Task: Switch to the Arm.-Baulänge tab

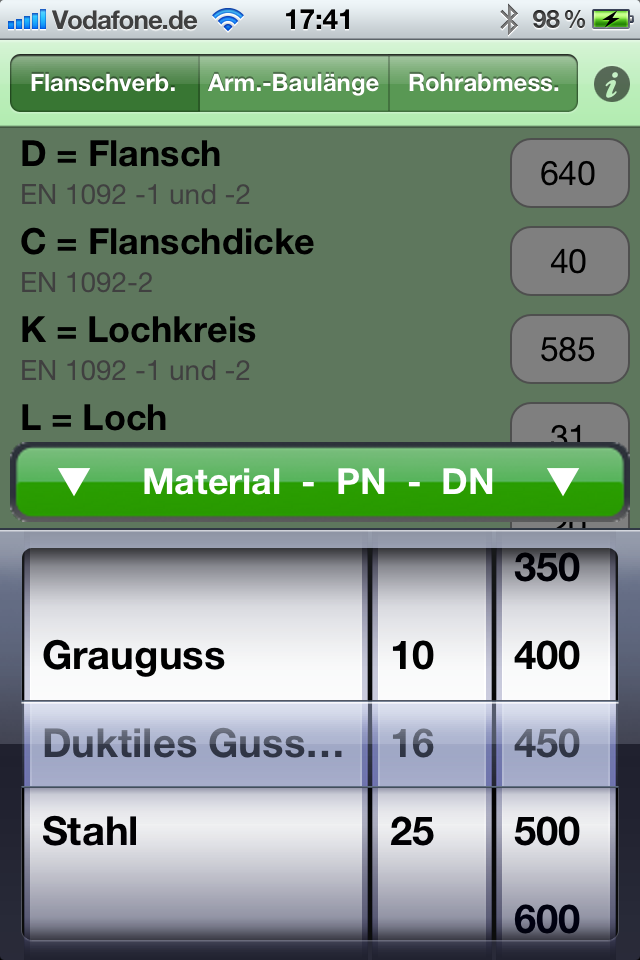Action: [293, 83]
